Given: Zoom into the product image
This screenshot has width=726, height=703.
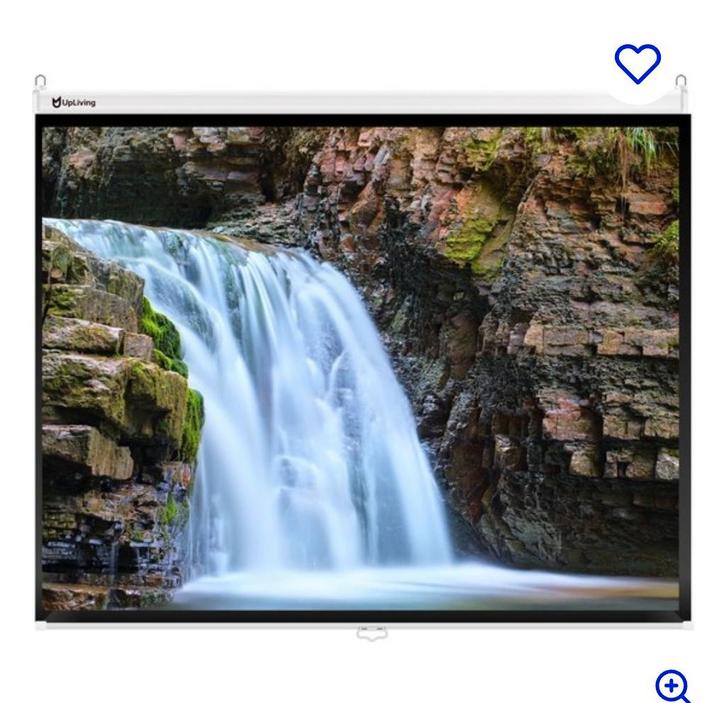Looking at the screenshot, I should pos(672,686).
